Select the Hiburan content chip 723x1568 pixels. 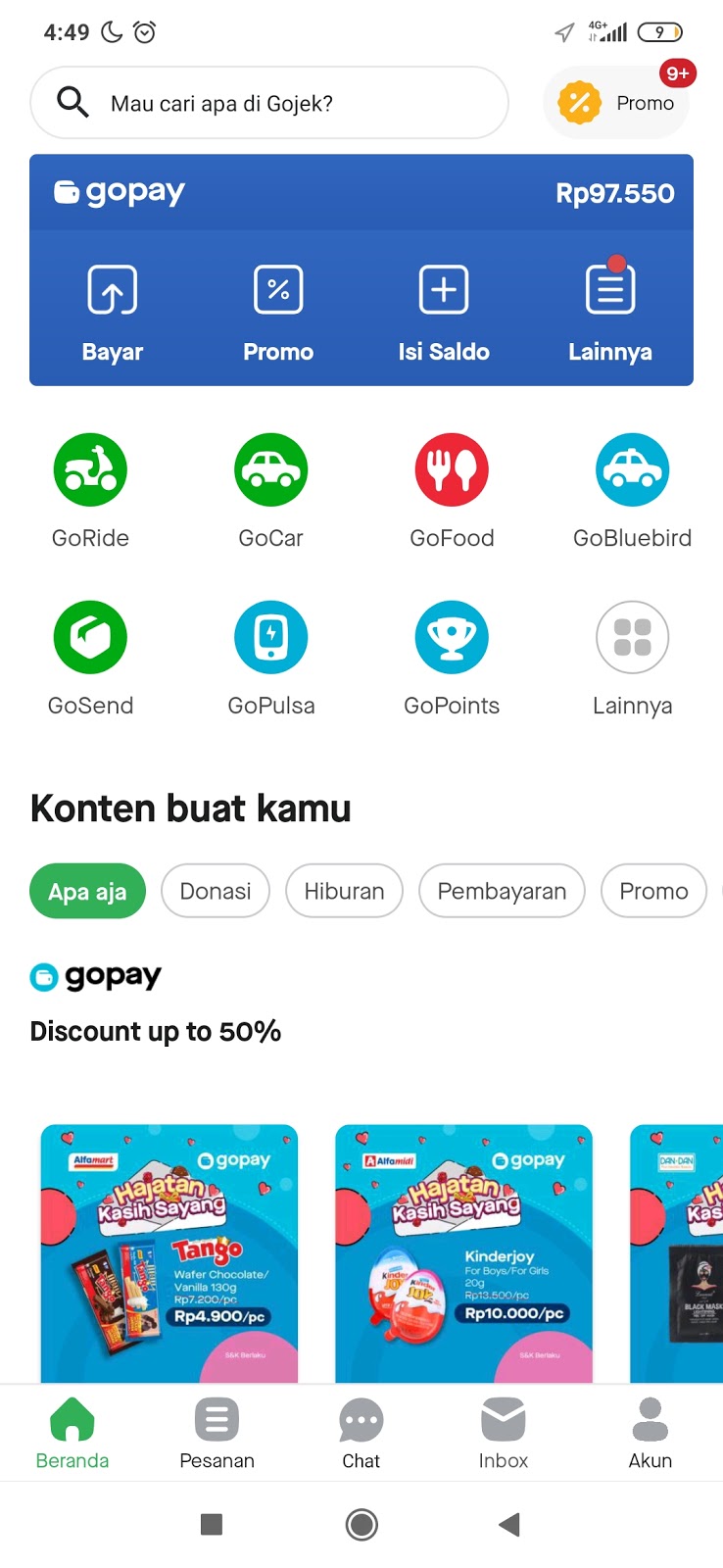(344, 891)
